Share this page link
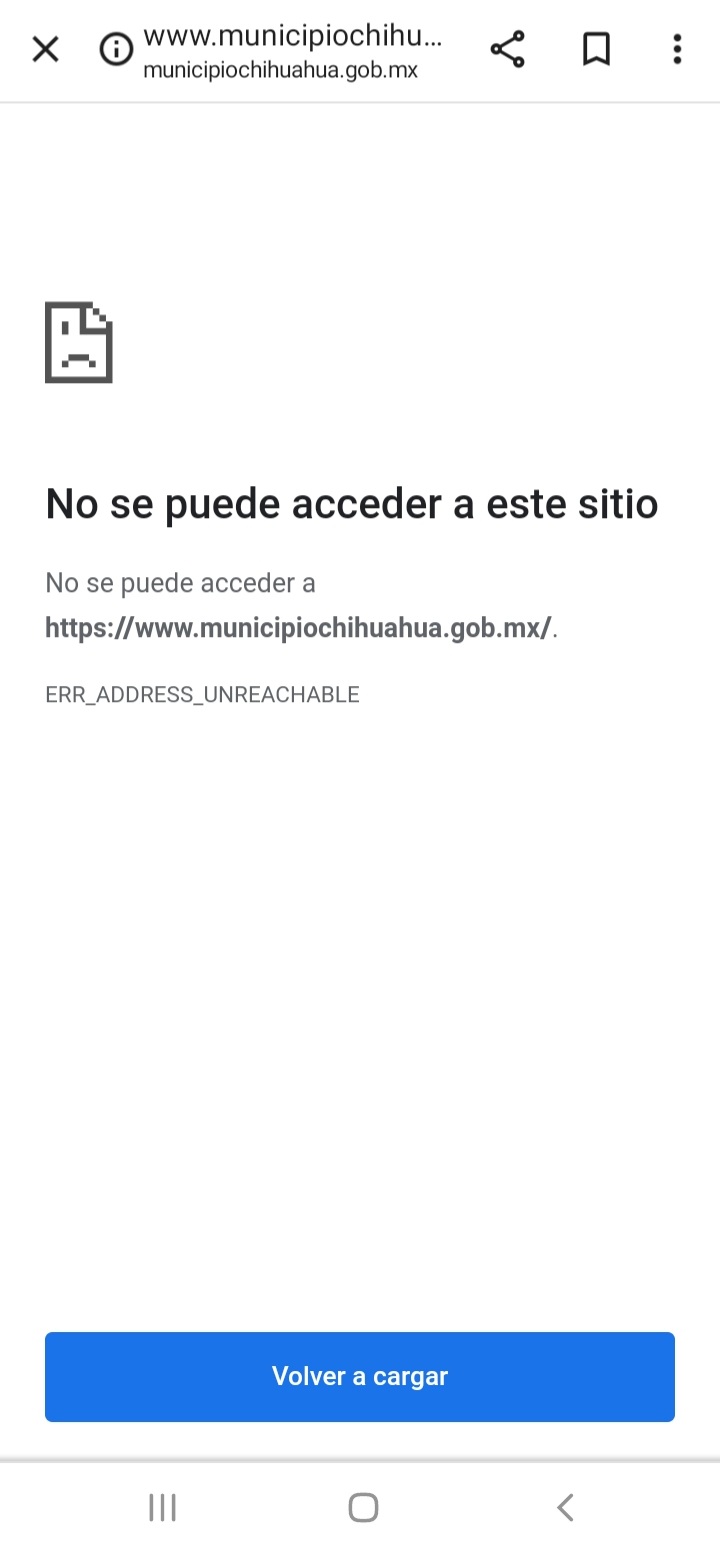Screen dimensions: 720x1551 tap(507, 49)
